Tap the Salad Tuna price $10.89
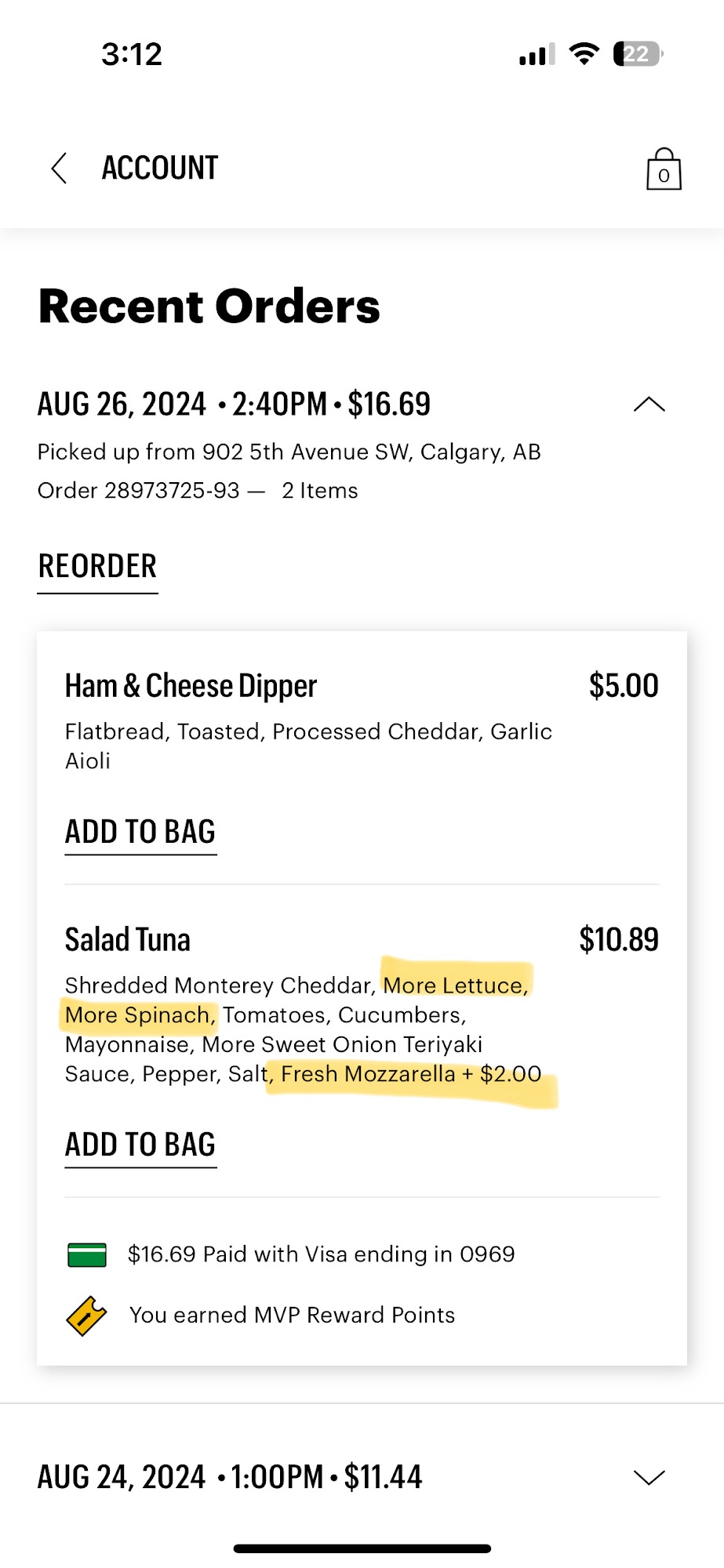The image size is (724, 1568). tap(619, 938)
